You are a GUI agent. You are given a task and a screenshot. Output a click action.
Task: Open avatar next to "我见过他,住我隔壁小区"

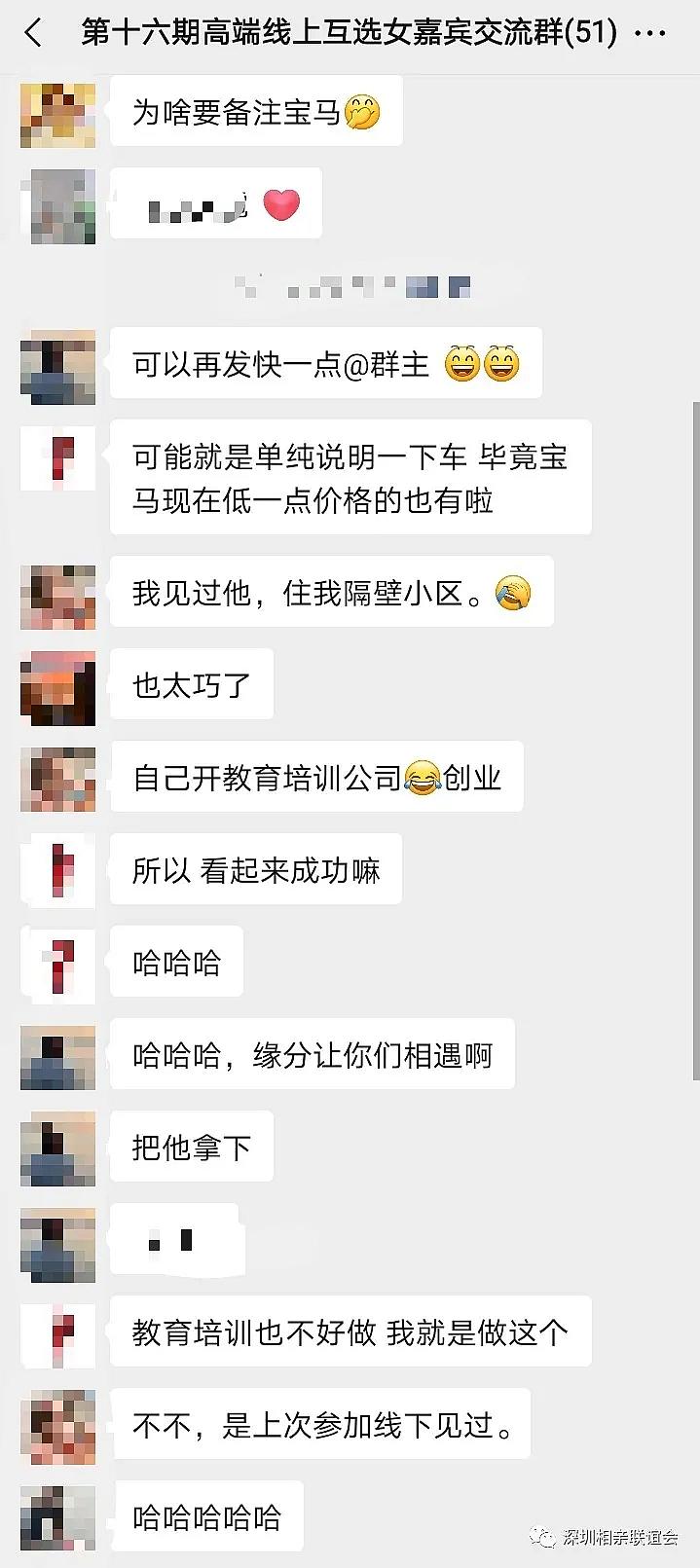tap(58, 595)
